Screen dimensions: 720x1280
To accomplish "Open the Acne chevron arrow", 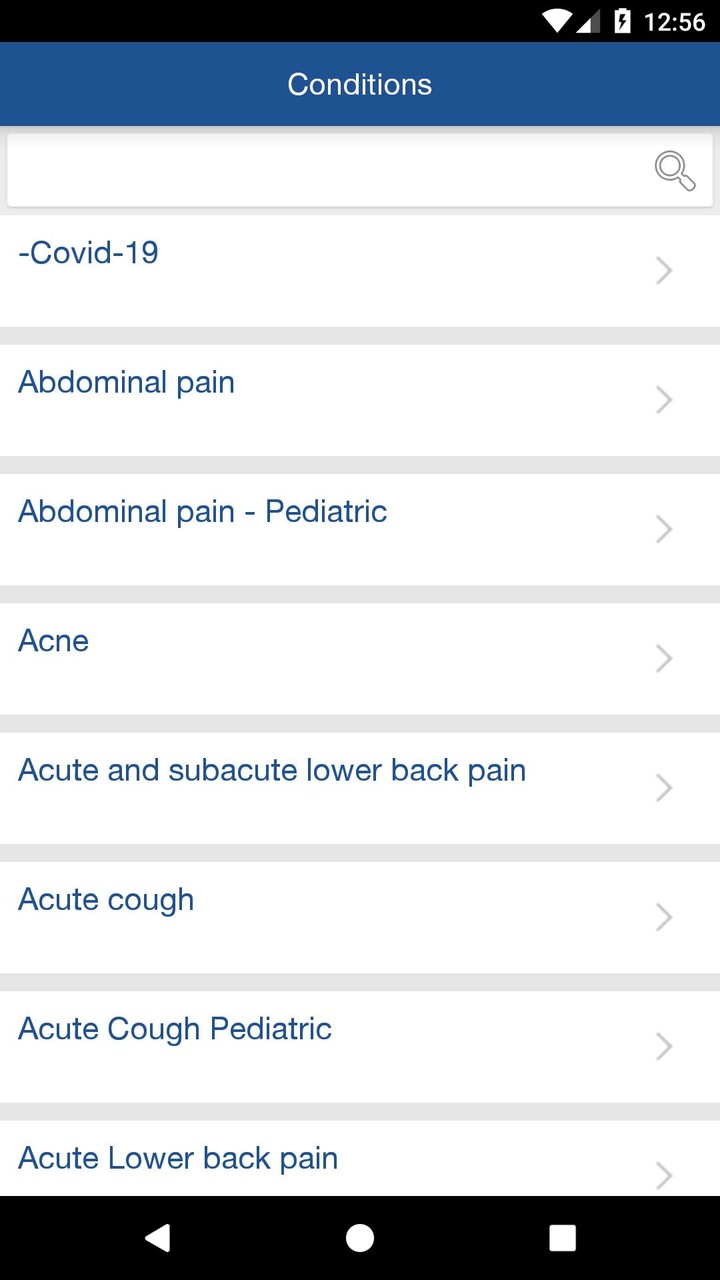I will 664,658.
